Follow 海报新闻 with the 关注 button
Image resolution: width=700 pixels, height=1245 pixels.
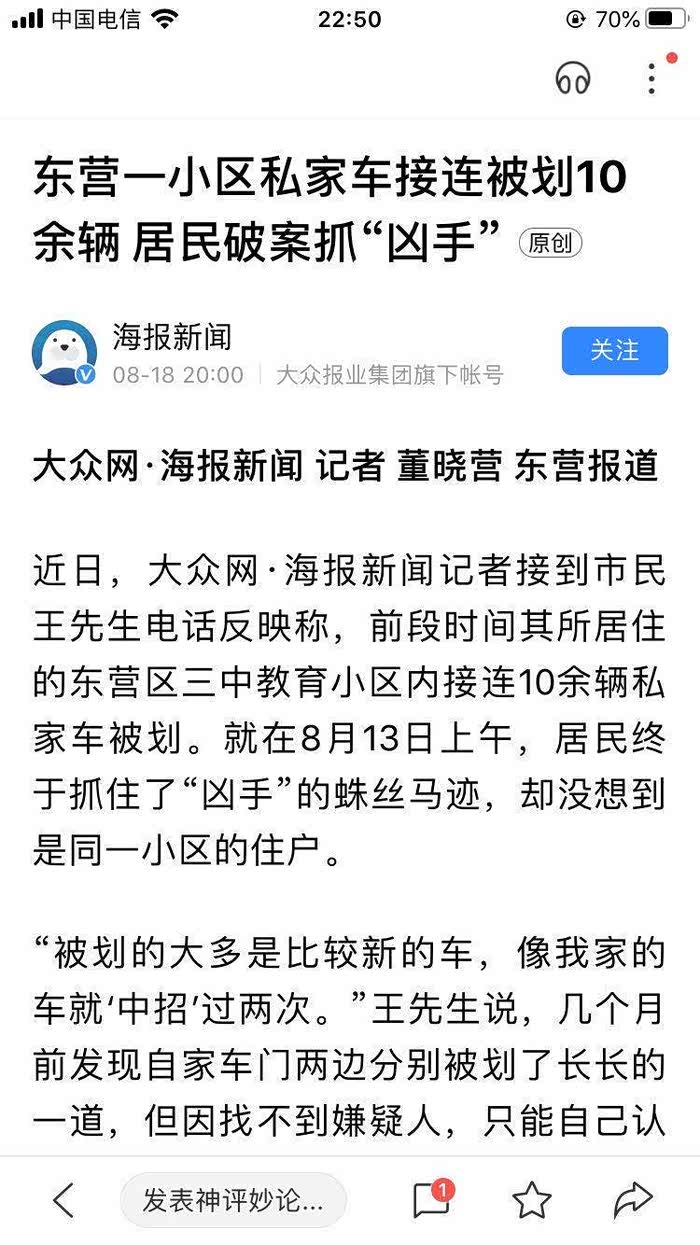614,350
